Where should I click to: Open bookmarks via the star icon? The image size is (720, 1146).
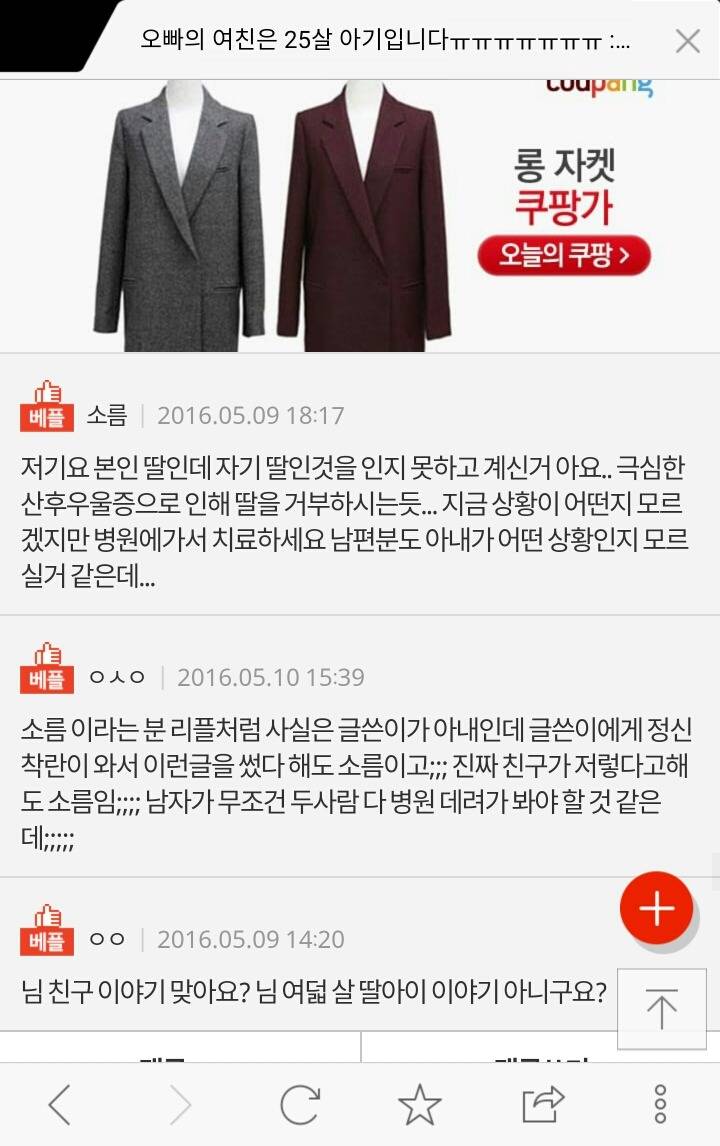pos(418,1106)
